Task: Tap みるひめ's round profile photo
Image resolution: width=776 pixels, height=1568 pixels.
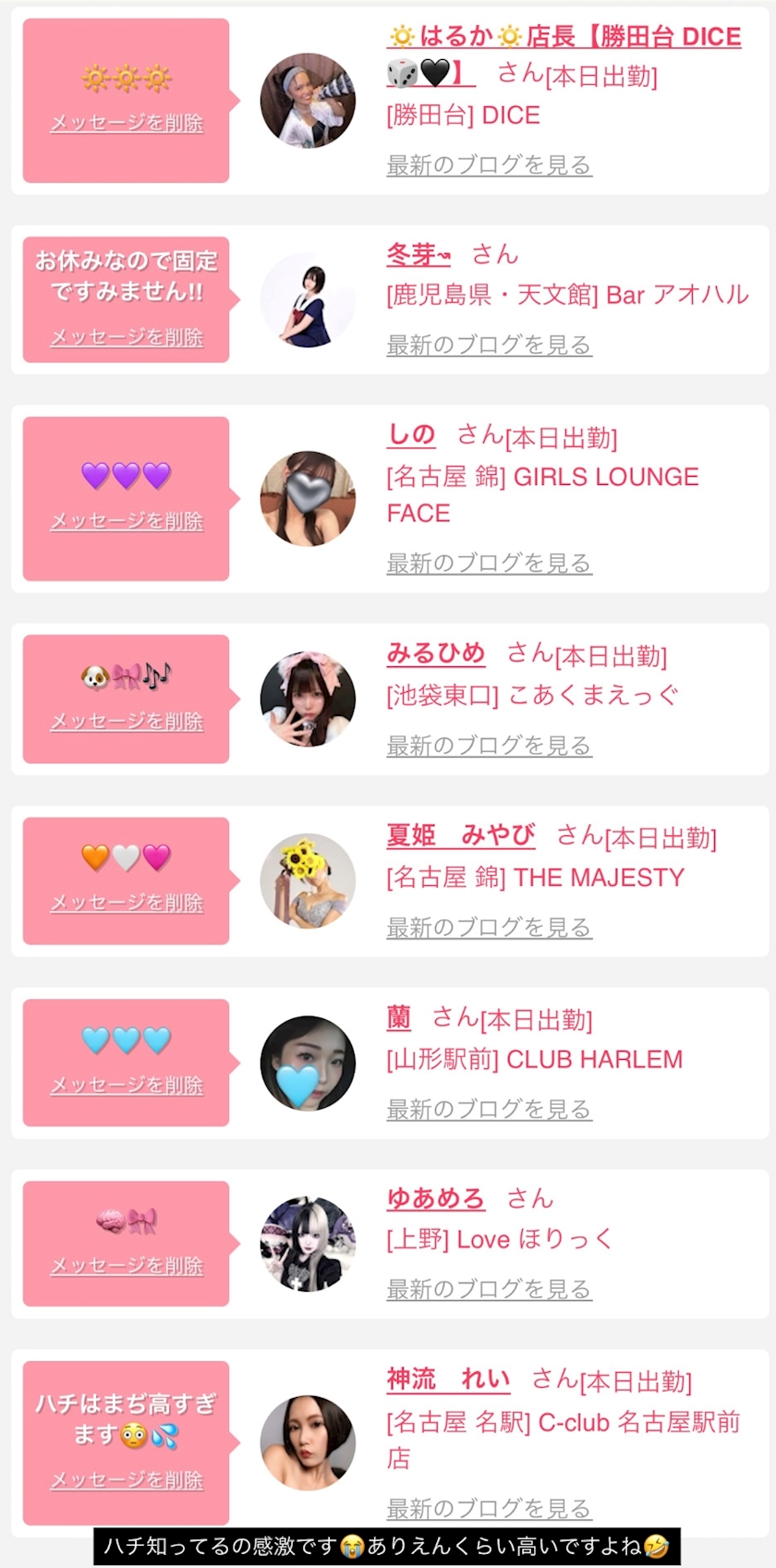Action: tap(308, 699)
